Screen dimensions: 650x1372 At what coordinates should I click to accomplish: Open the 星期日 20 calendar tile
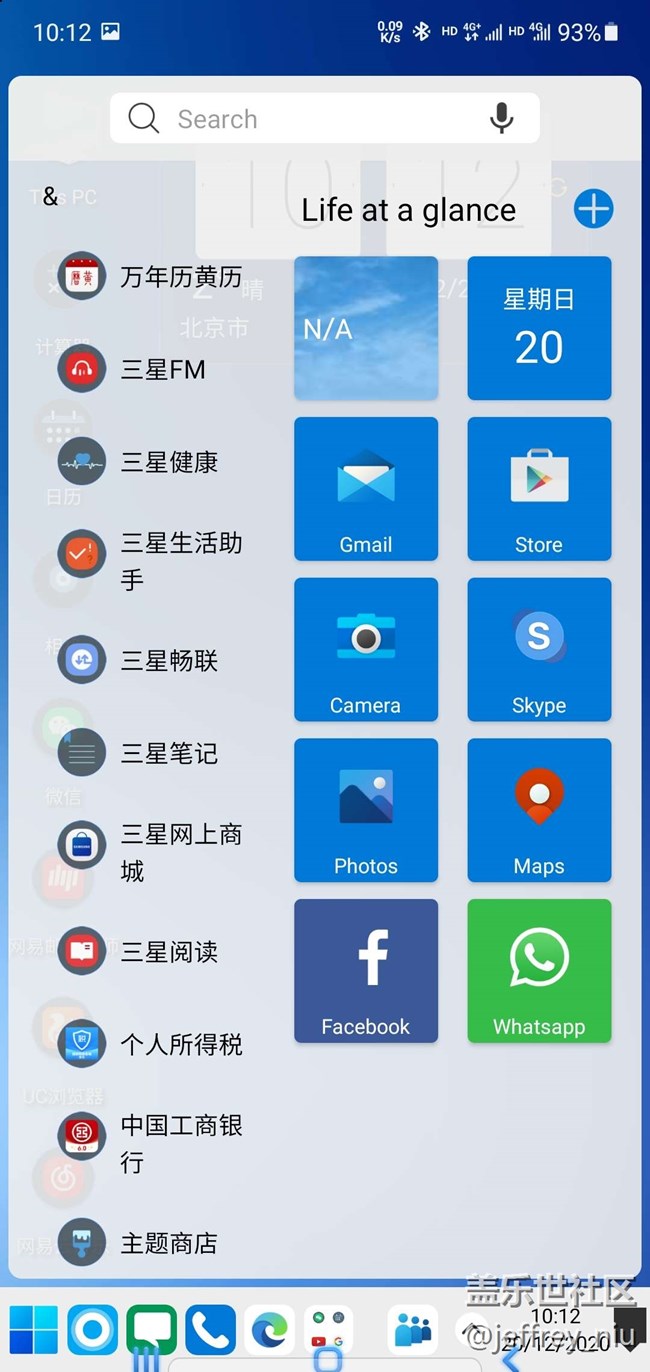(x=539, y=328)
